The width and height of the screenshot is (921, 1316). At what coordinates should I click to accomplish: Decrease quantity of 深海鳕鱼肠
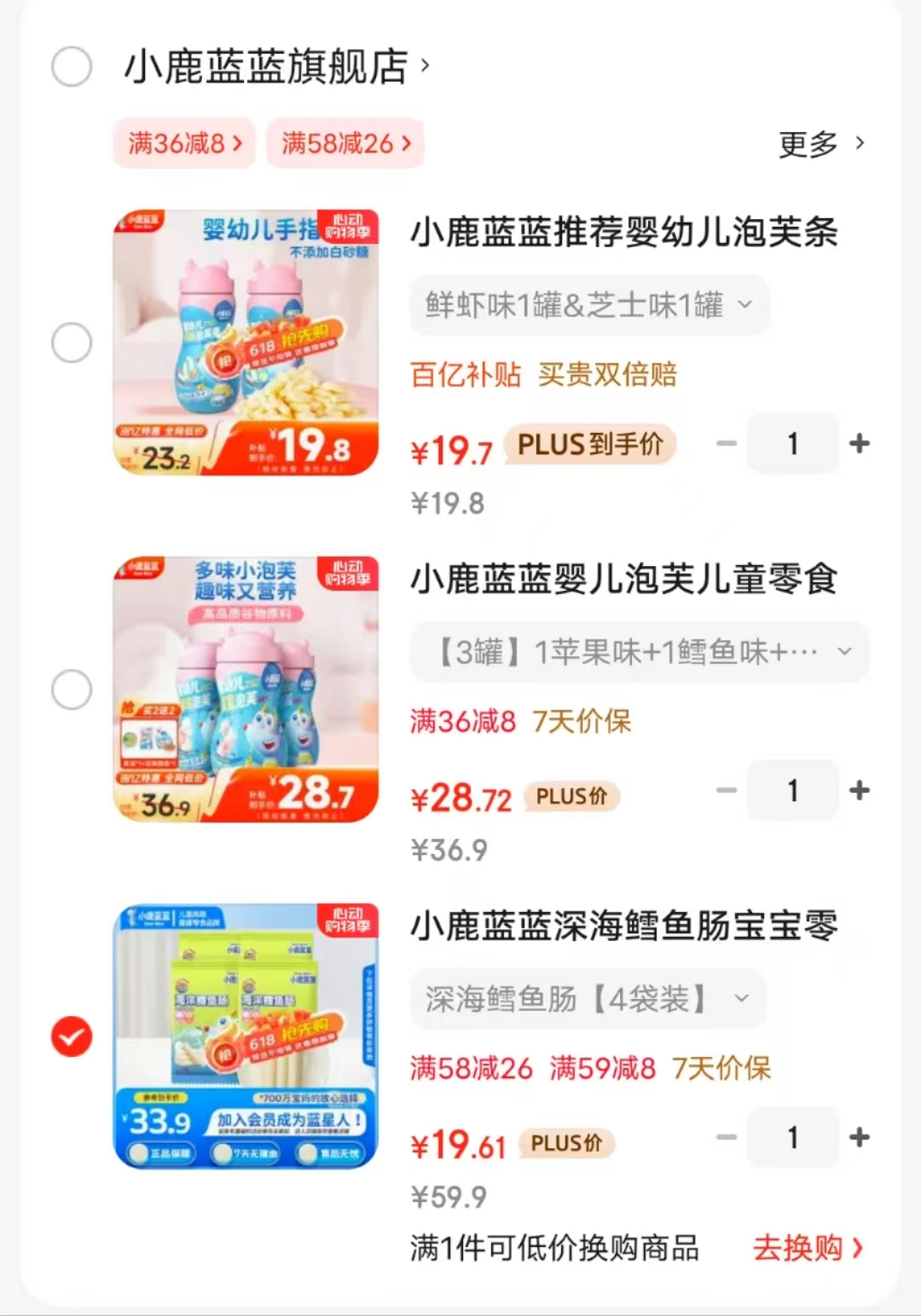[x=727, y=1137]
